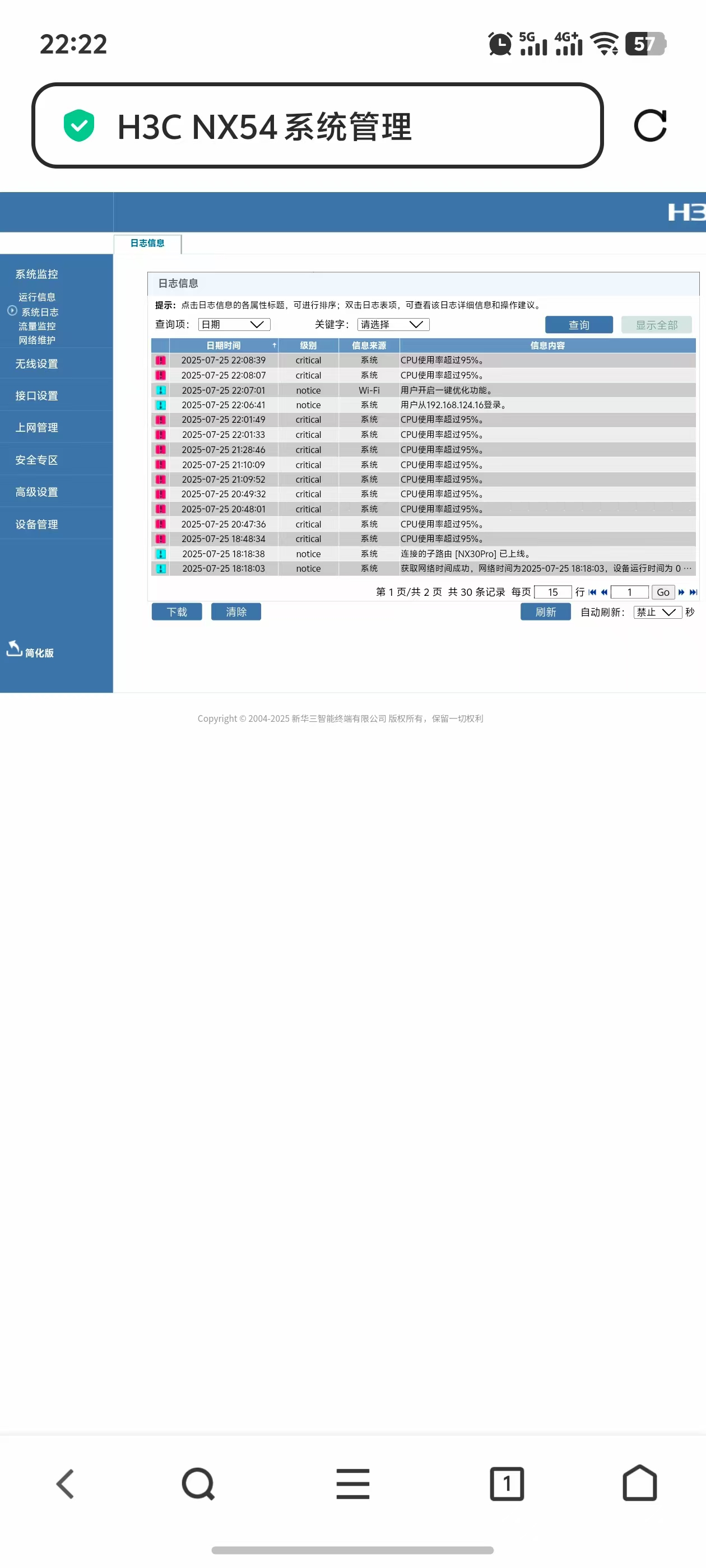The width and height of the screenshot is (706, 1568).
Task: Open 设备管理 in the sidebar
Action: point(36,524)
